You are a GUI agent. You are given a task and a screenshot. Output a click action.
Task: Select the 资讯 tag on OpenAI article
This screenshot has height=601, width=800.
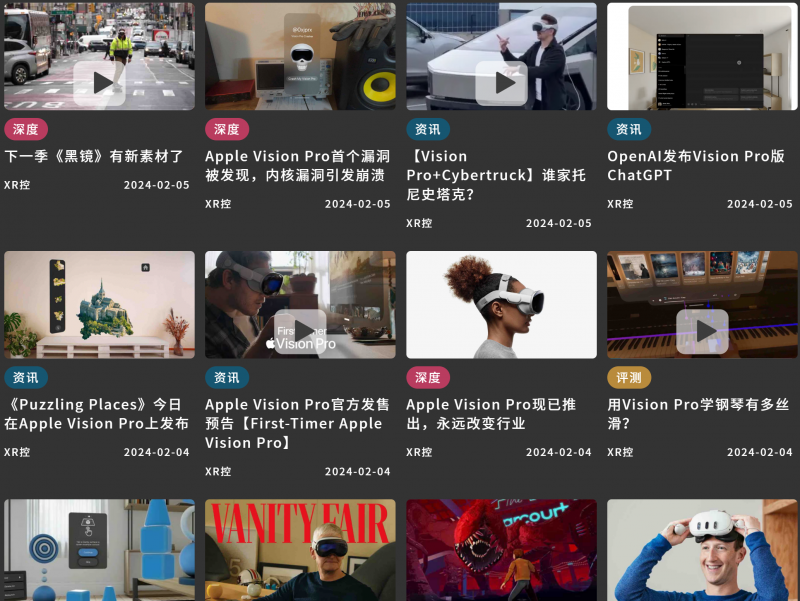pos(629,129)
